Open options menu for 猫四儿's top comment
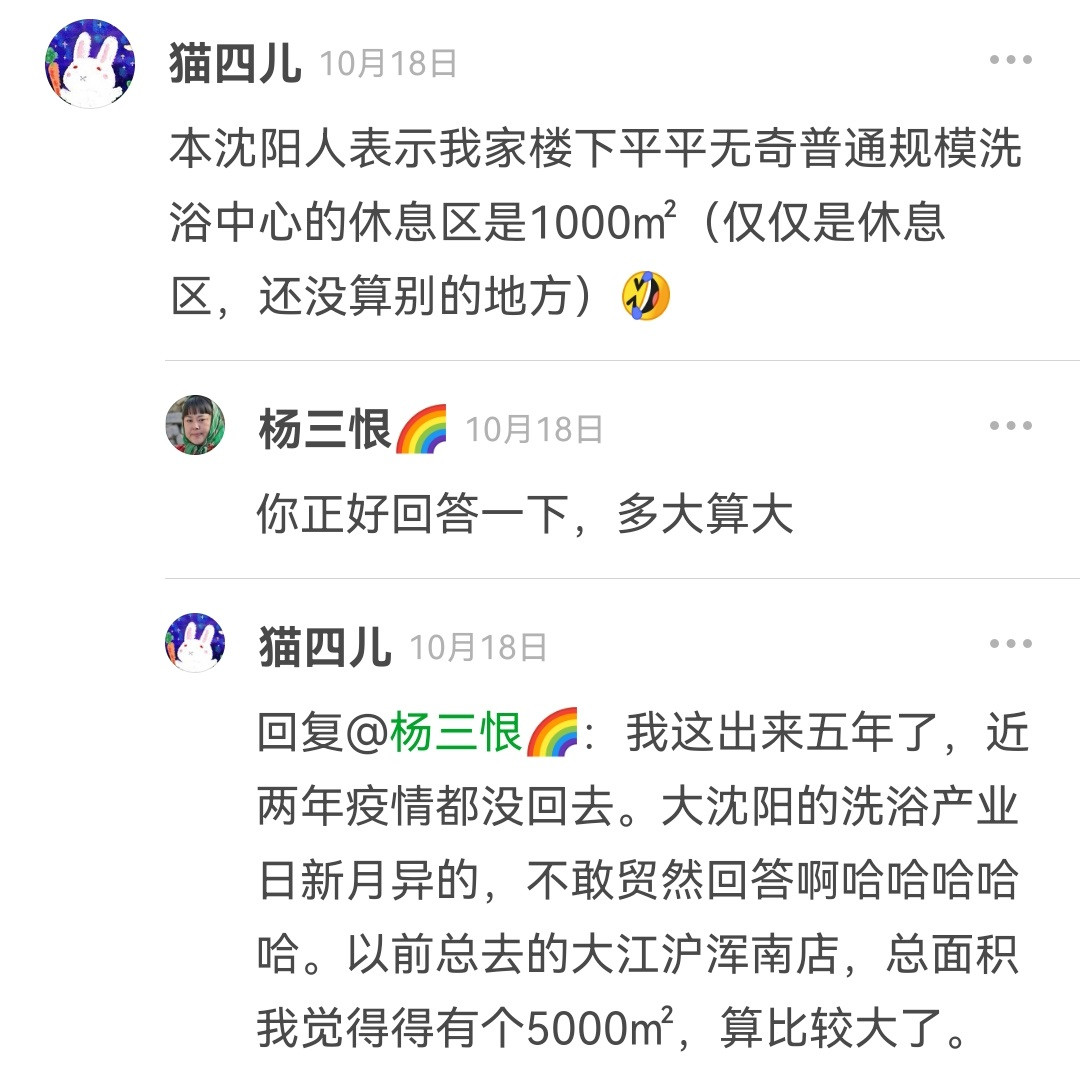This screenshot has height=1091, width=1080. coord(1010,61)
